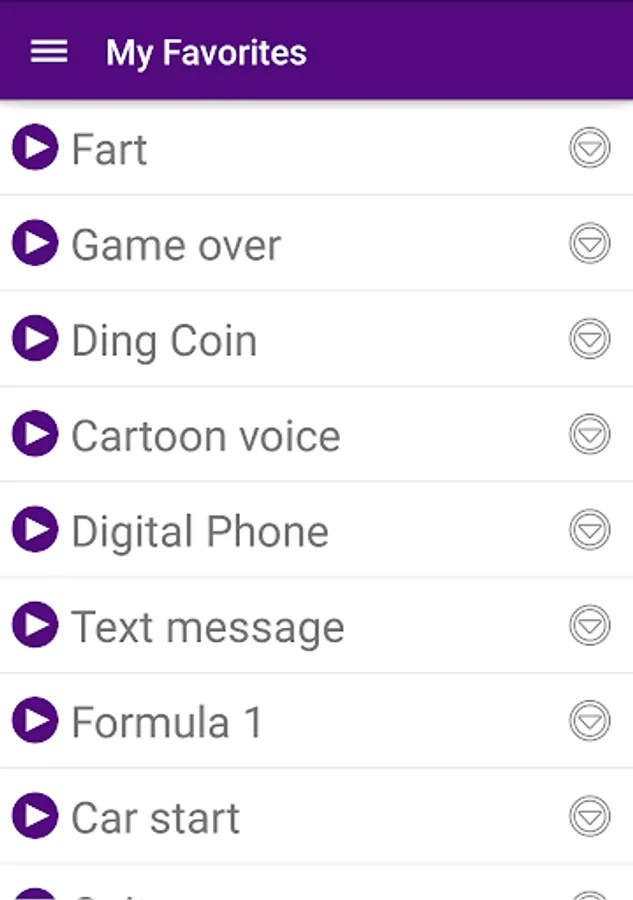This screenshot has height=900, width=633.
Task: Play the Formula 1 sound
Action: click(x=35, y=721)
